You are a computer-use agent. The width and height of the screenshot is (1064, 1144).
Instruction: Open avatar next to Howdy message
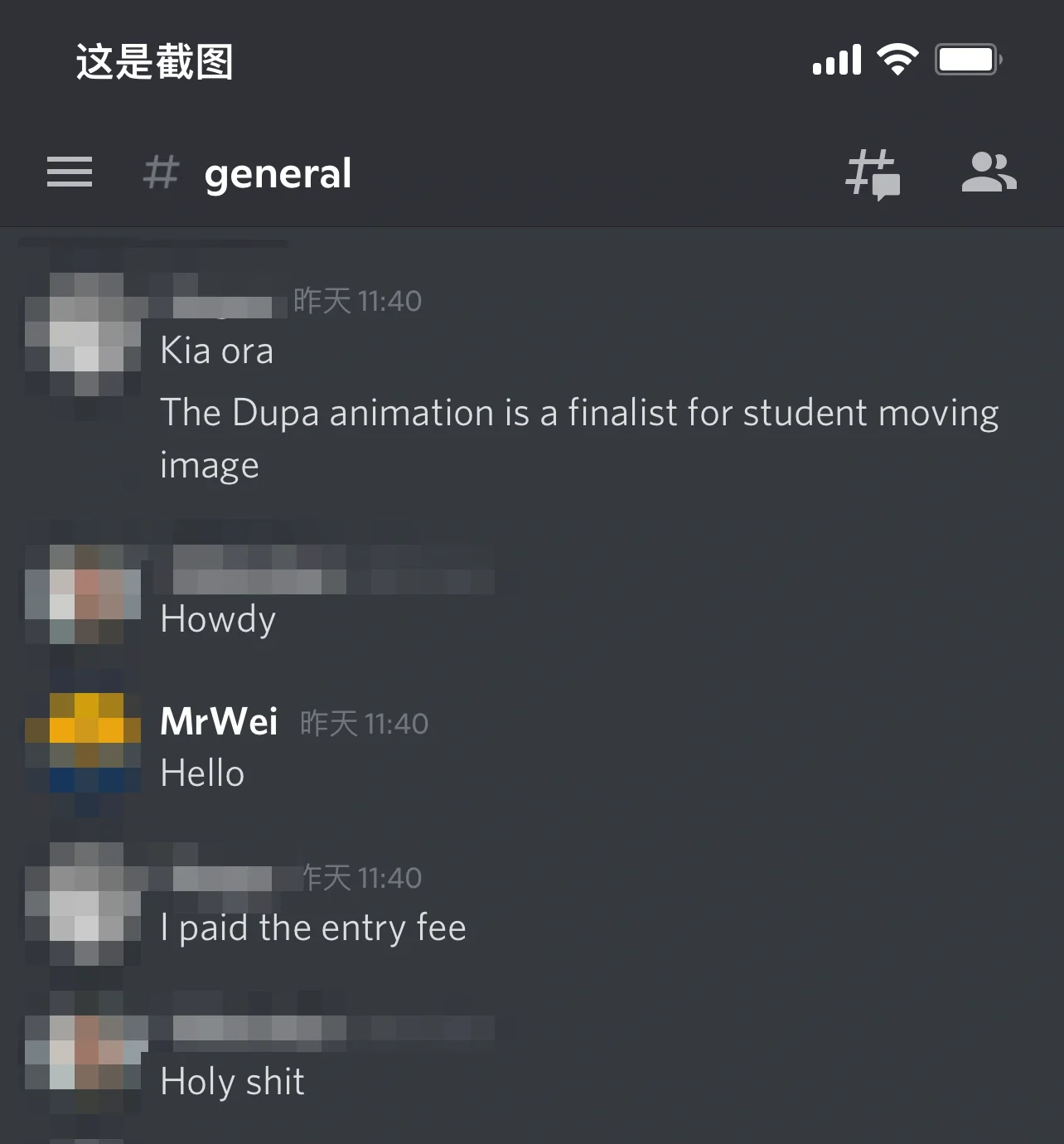(86, 595)
